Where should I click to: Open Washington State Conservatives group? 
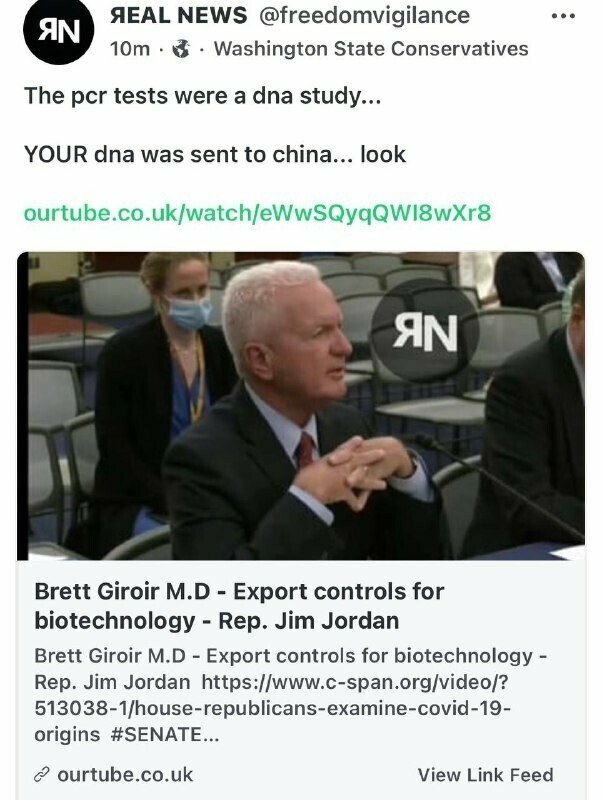click(x=371, y=48)
